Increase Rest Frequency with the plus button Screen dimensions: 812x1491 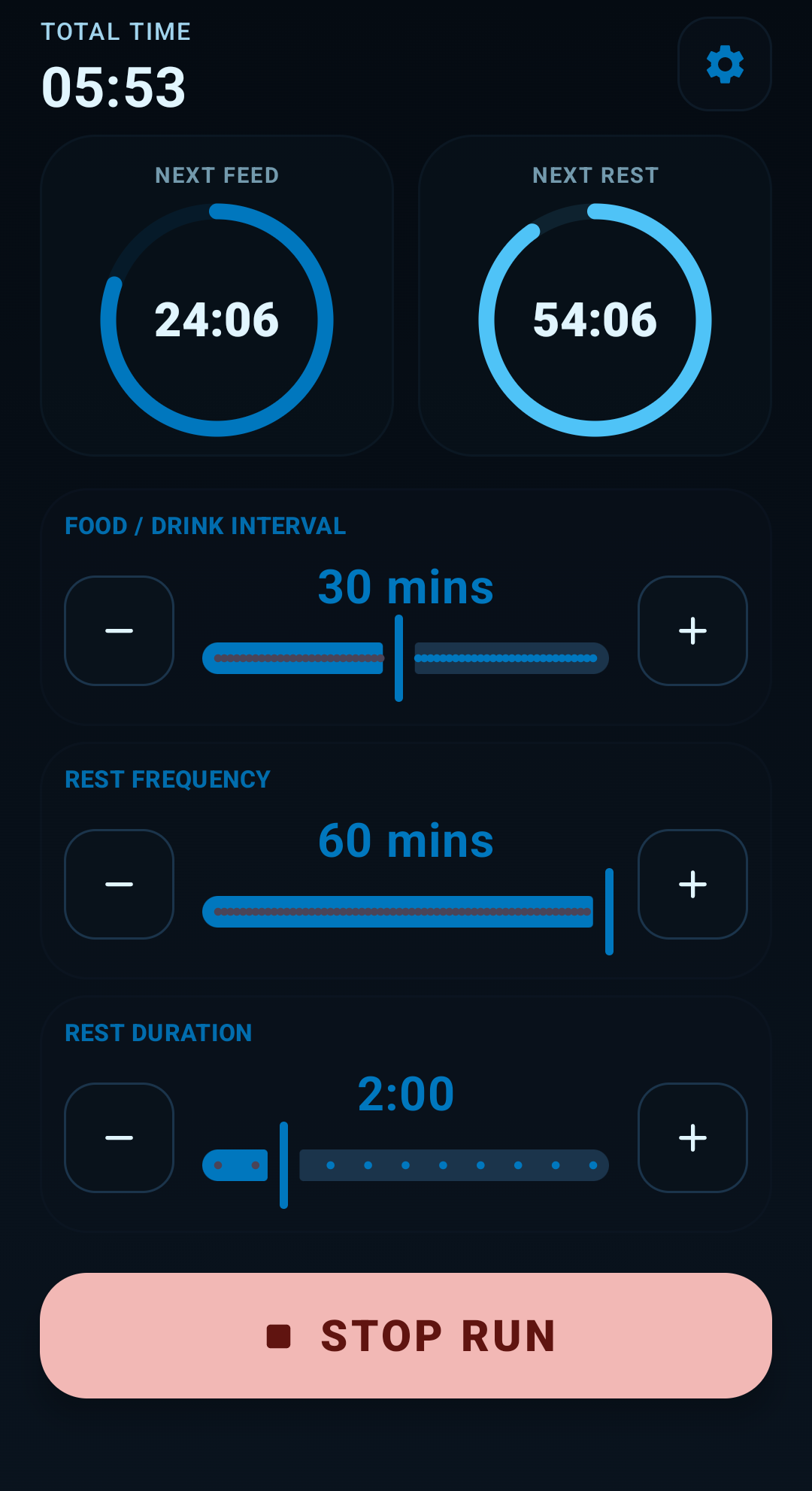[692, 885]
